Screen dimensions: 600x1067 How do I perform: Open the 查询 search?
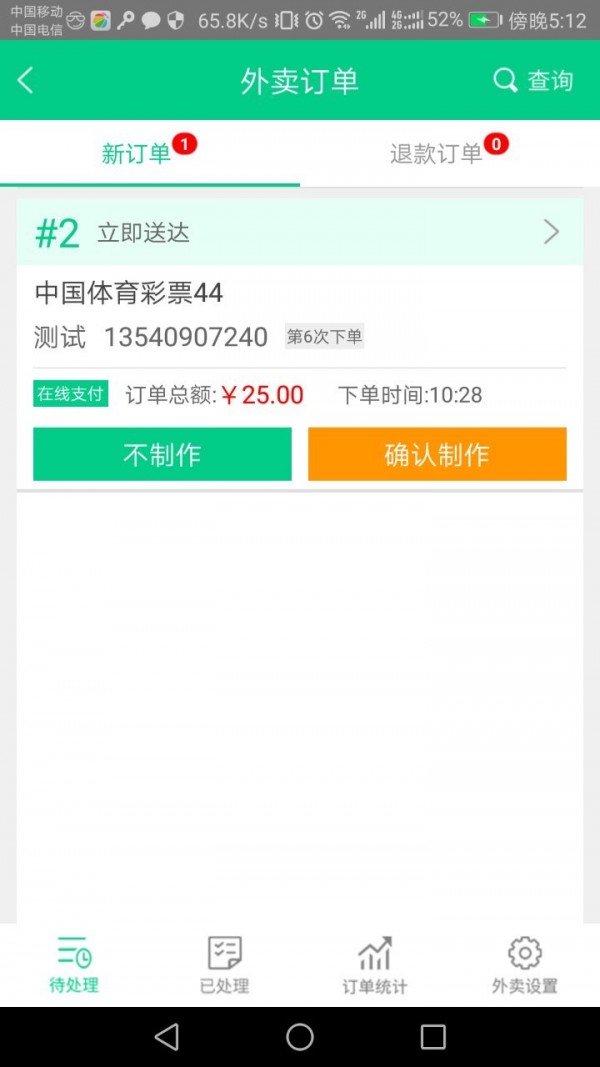(x=533, y=81)
